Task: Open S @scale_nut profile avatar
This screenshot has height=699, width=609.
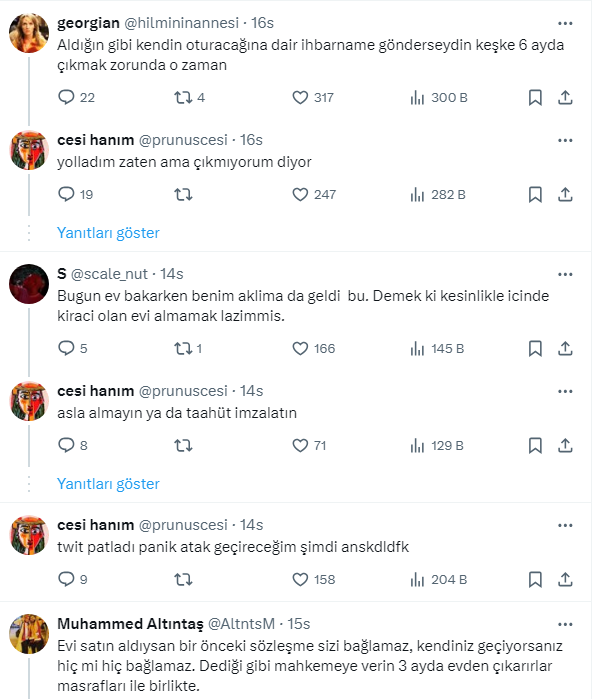Action: click(x=29, y=284)
